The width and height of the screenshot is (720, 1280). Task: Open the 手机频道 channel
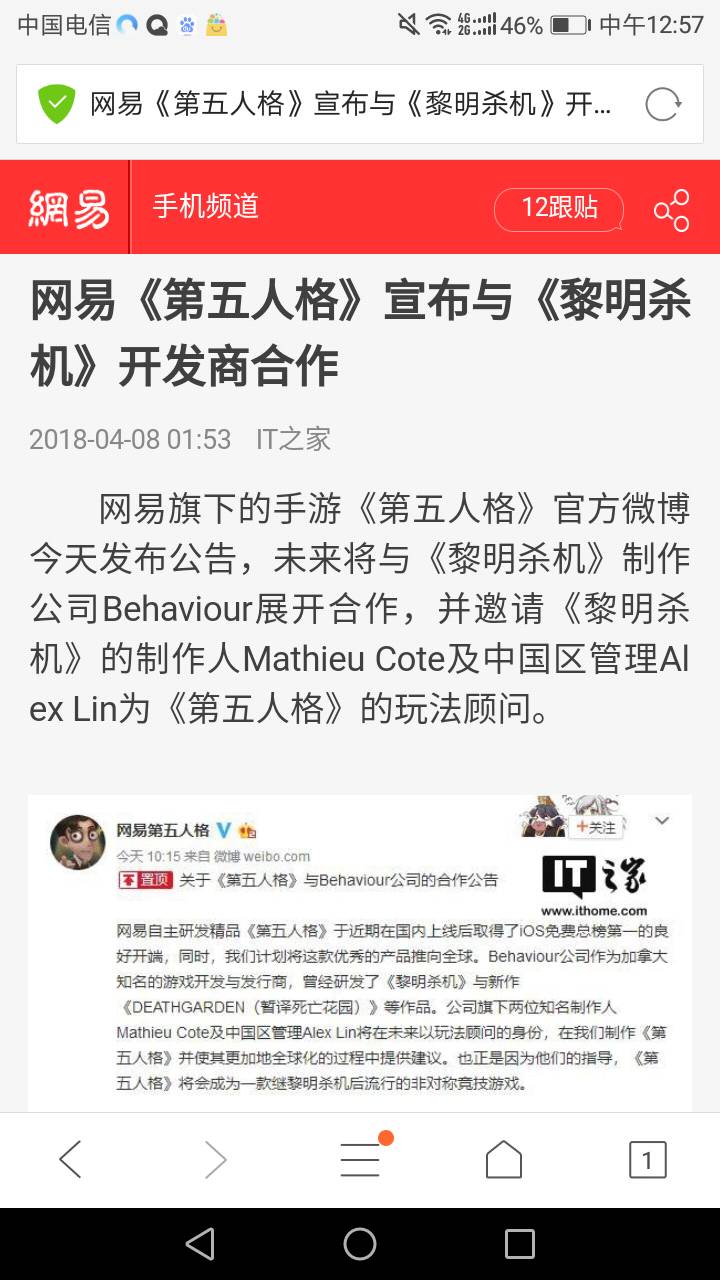coord(206,207)
